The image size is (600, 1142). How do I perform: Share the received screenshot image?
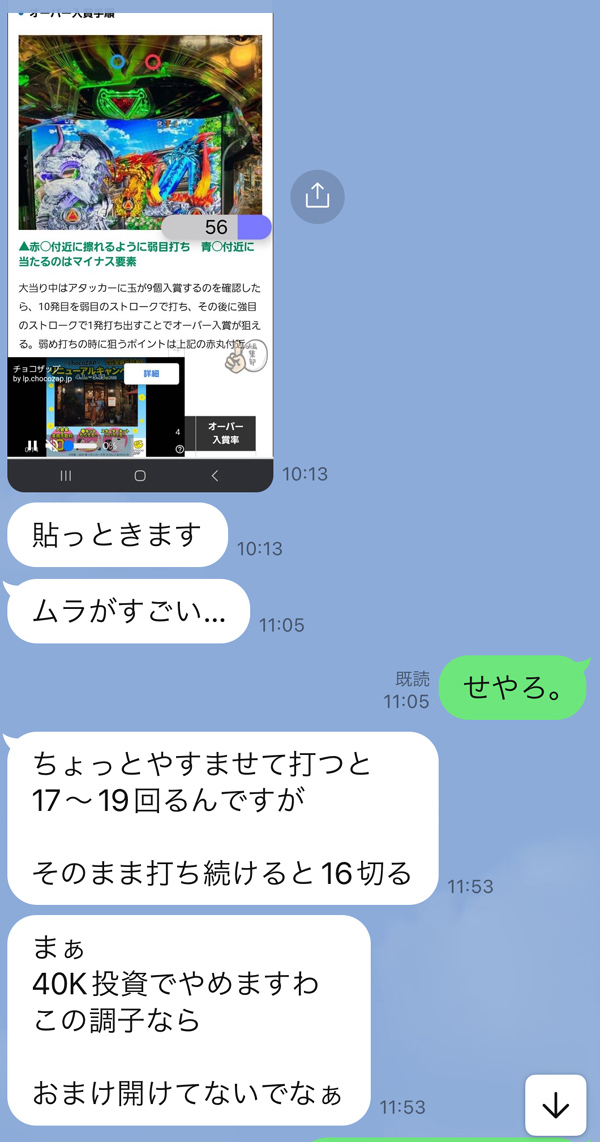coord(317,196)
